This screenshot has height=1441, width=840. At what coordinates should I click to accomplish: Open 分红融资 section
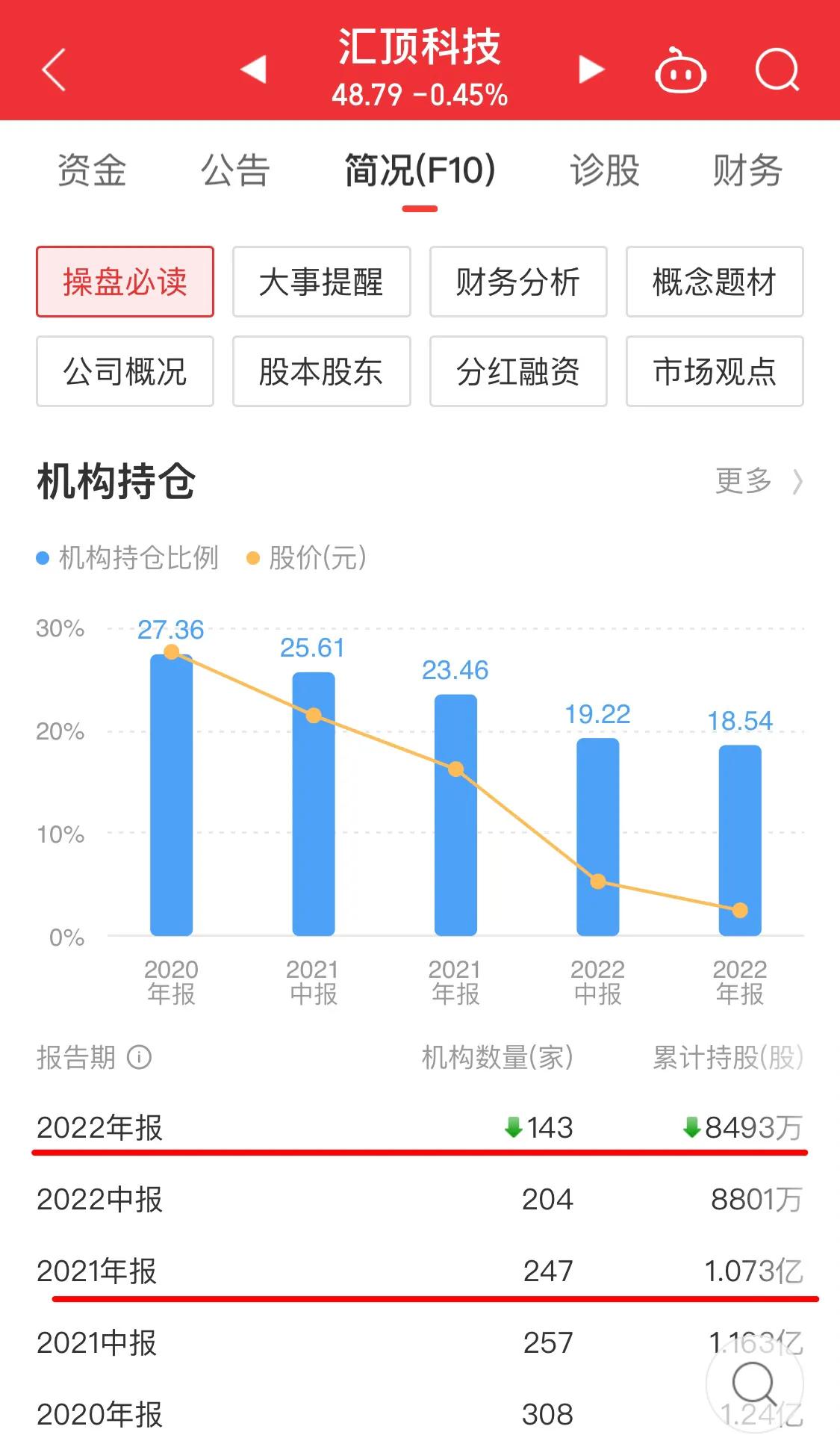[518, 371]
